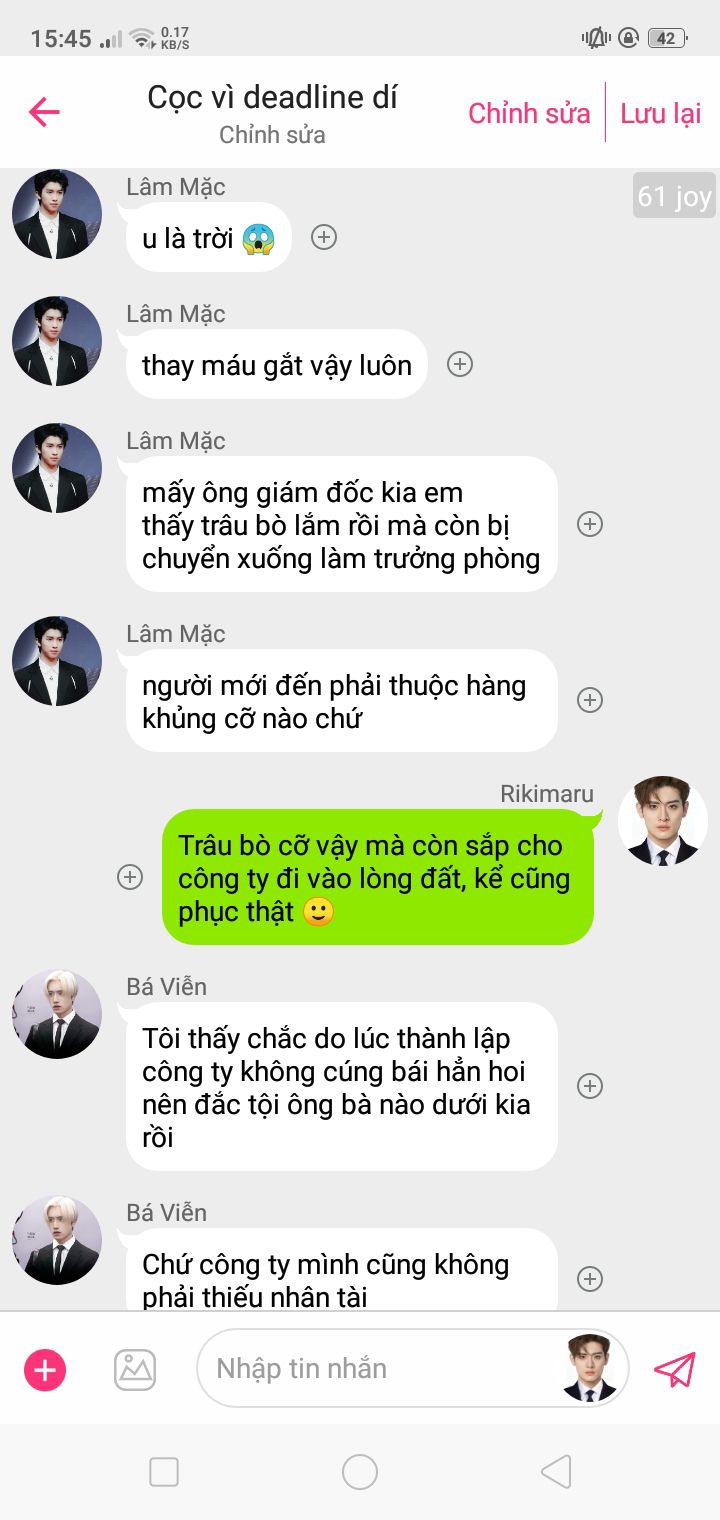Tap plus icon beside 'Tôi thấy chắc do' message

pyautogui.click(x=590, y=1086)
